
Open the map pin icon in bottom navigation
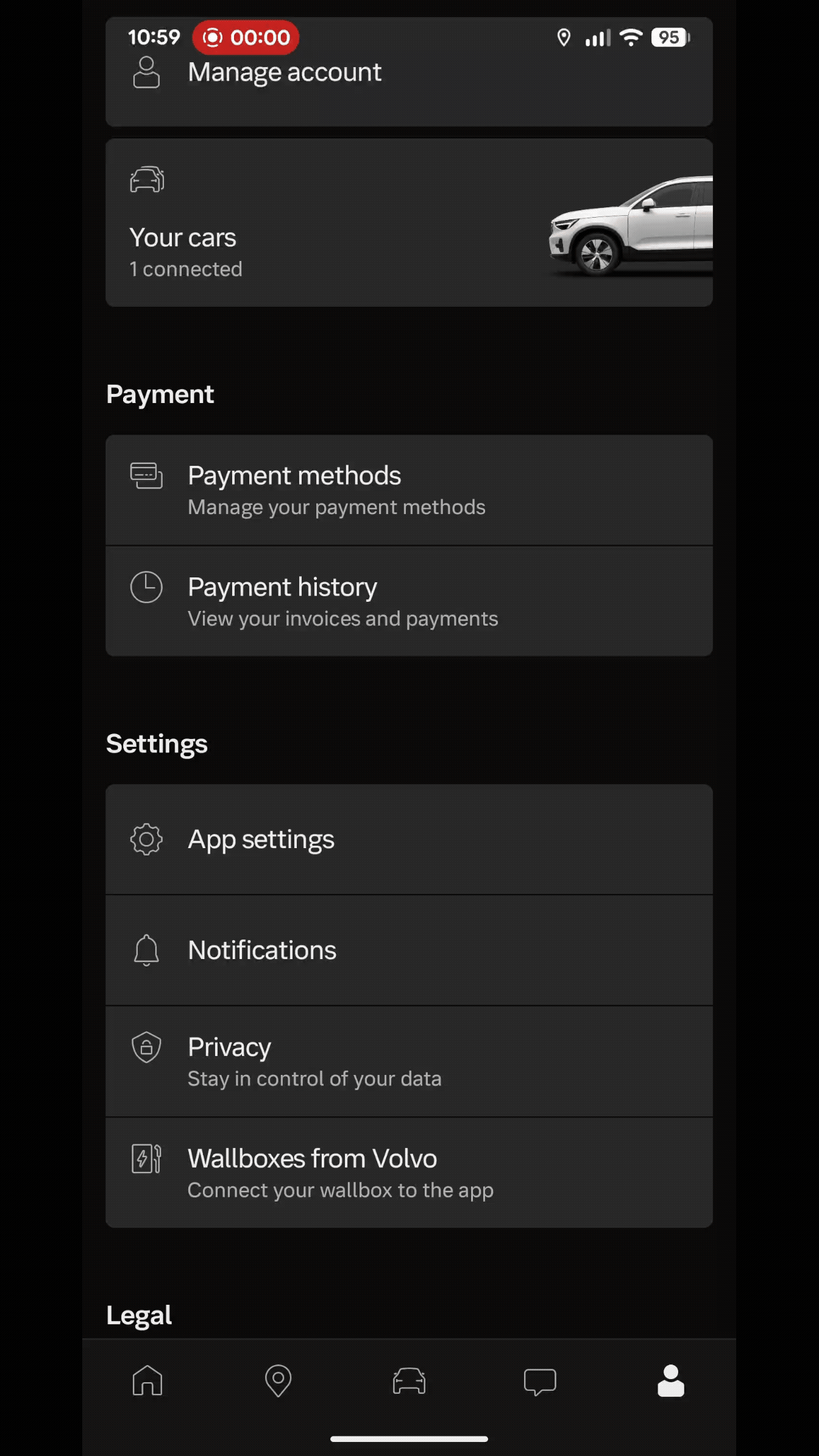[278, 1382]
